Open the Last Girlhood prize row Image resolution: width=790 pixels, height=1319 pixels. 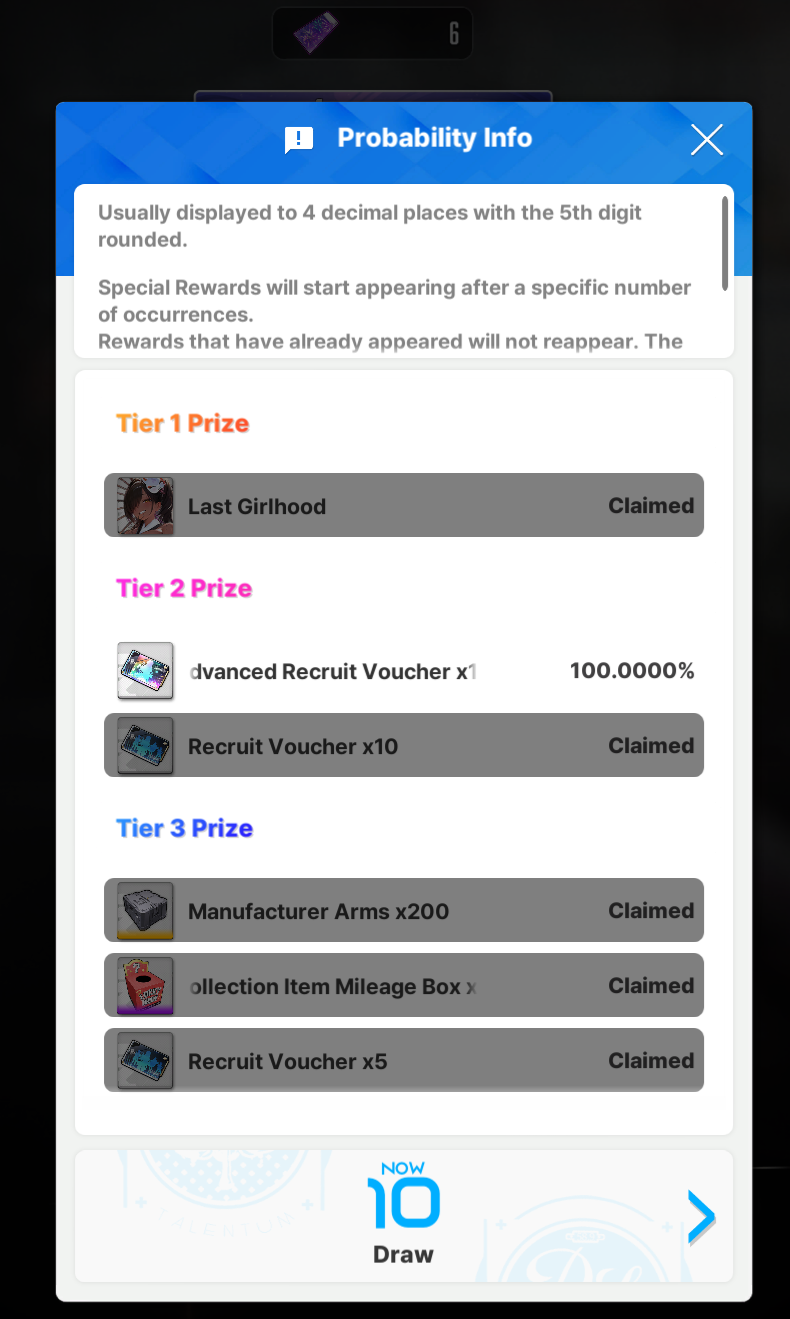pos(404,505)
